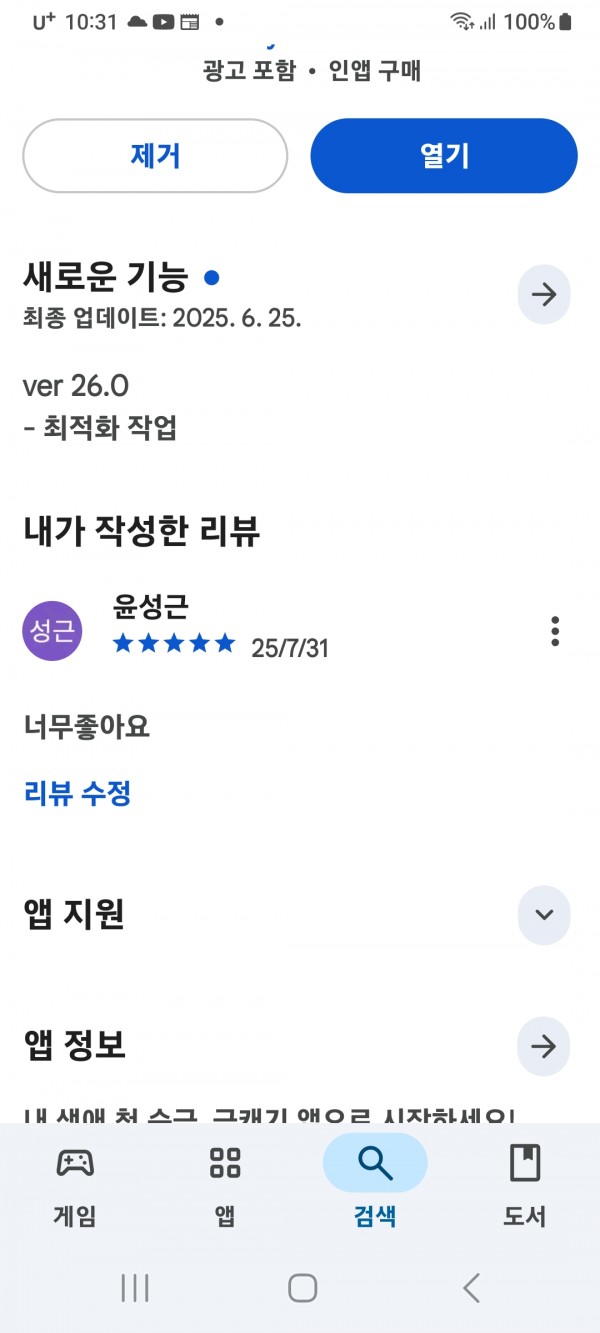Open the 새로운 기능 details arrow
The image size is (600, 1333).
[x=544, y=295]
